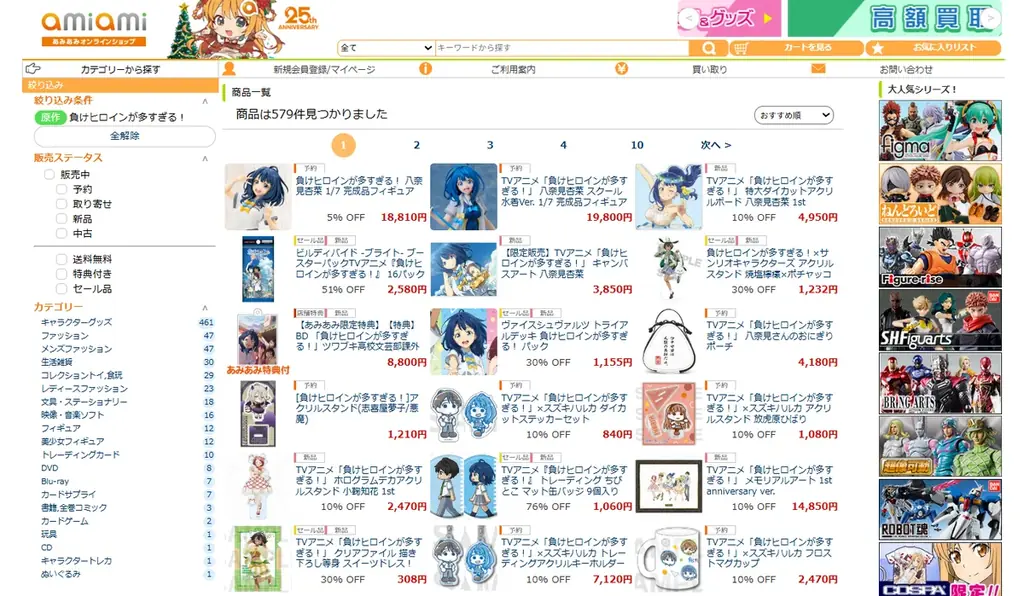Open 新規会員登録/マイページ
Screen dimensions: 1024x596
323,70
